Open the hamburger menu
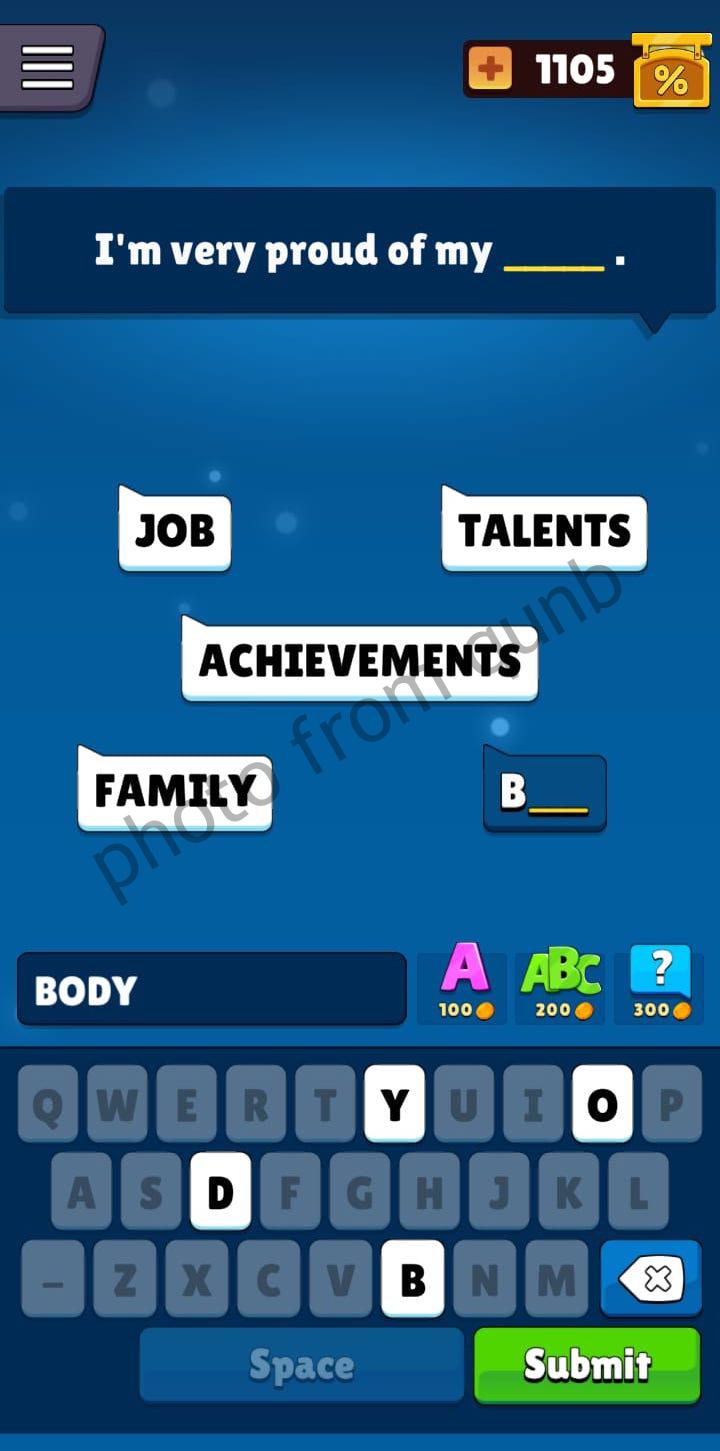The width and height of the screenshot is (720, 1451). (48, 68)
